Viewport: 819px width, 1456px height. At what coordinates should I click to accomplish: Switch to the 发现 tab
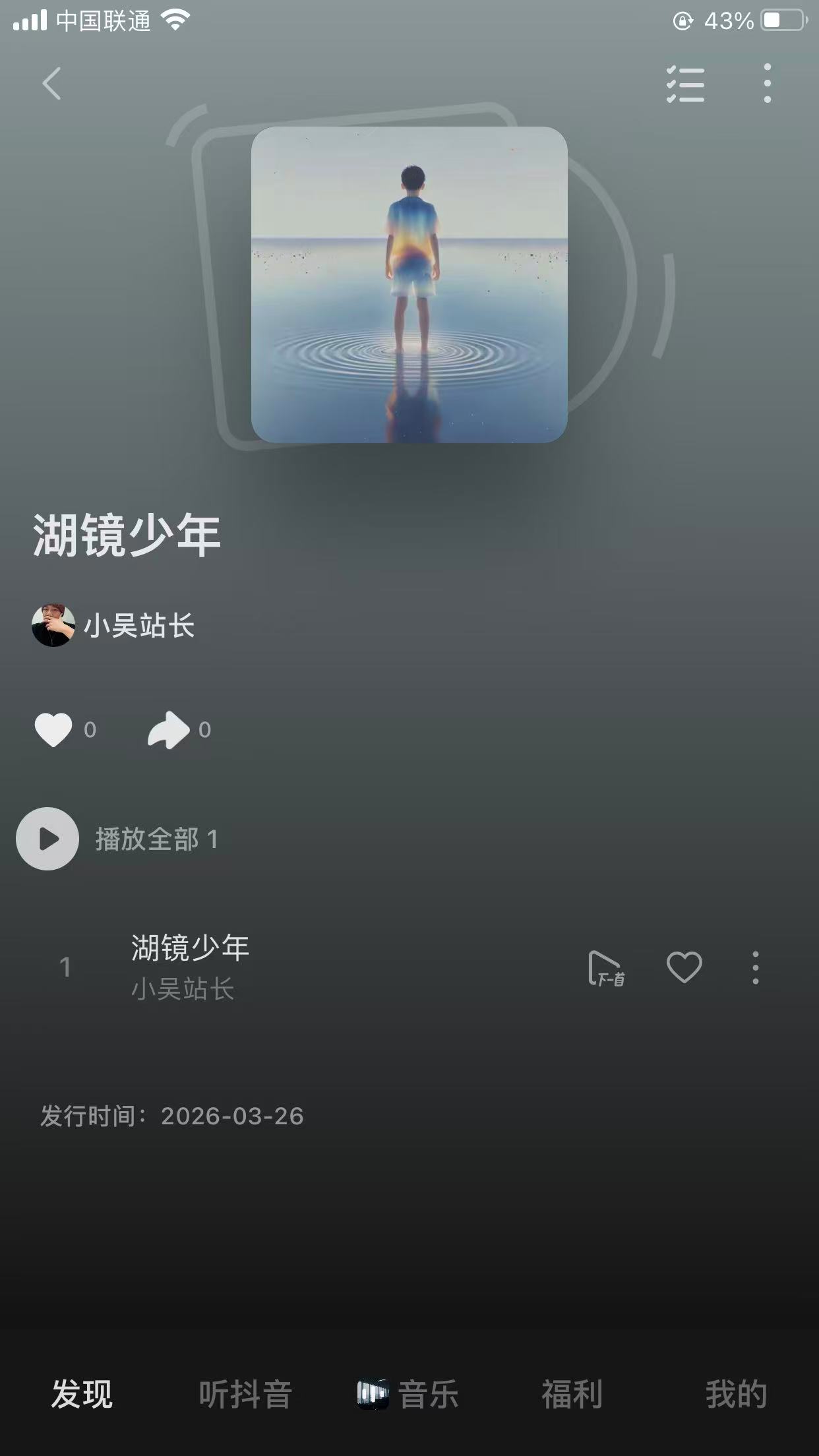click(82, 1394)
